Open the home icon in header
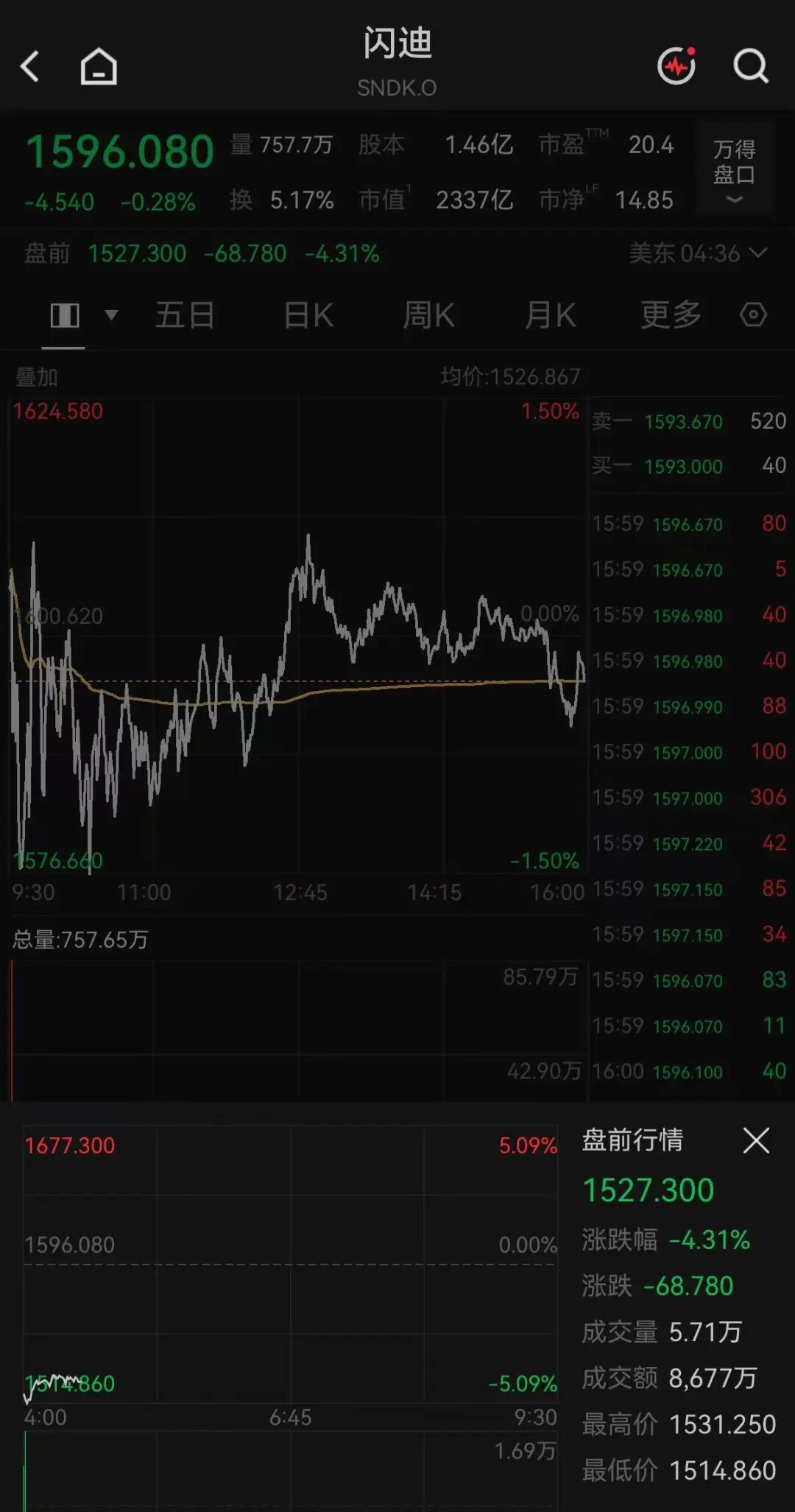The height and width of the screenshot is (1512, 795). 99,66
